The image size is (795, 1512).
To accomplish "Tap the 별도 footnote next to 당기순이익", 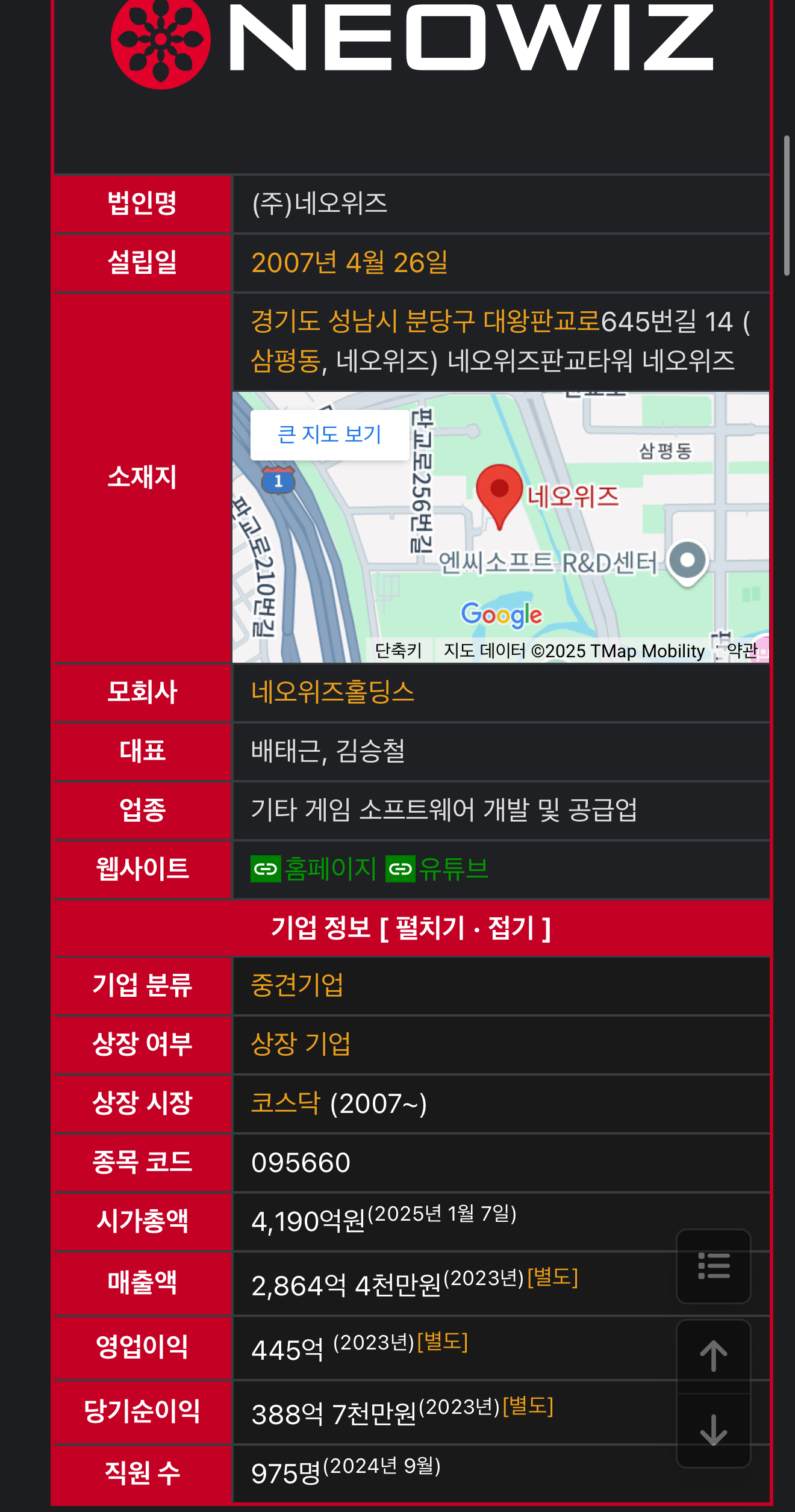I will coord(528,1406).
